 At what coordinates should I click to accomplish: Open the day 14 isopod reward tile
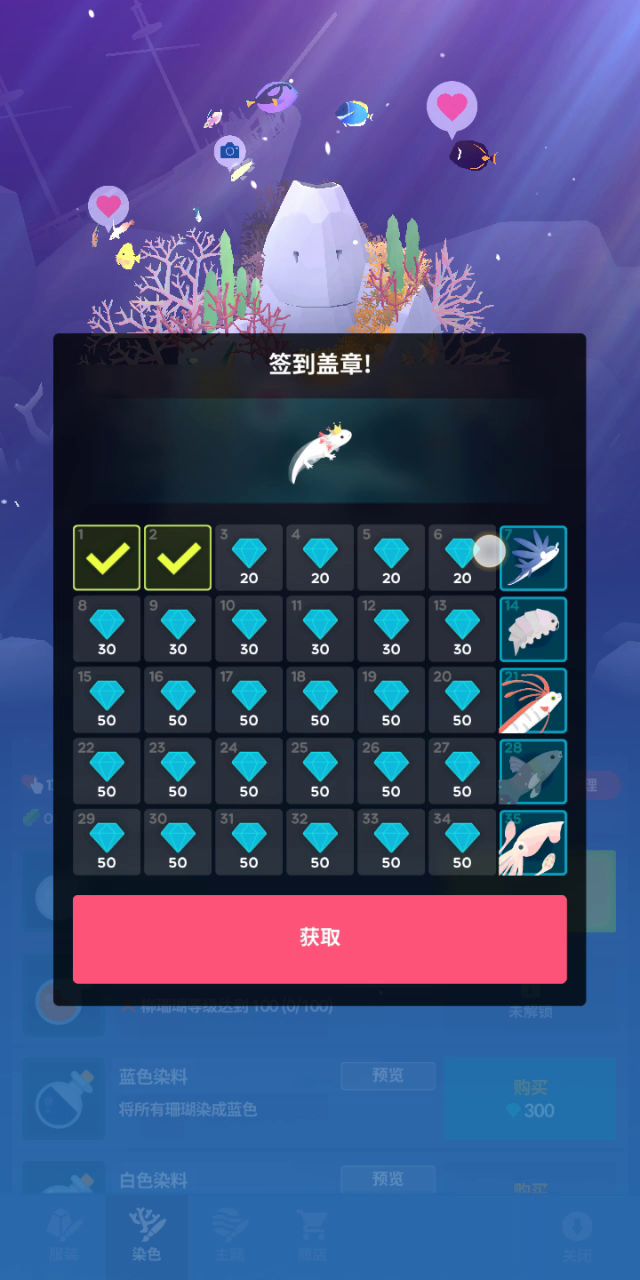(533, 629)
